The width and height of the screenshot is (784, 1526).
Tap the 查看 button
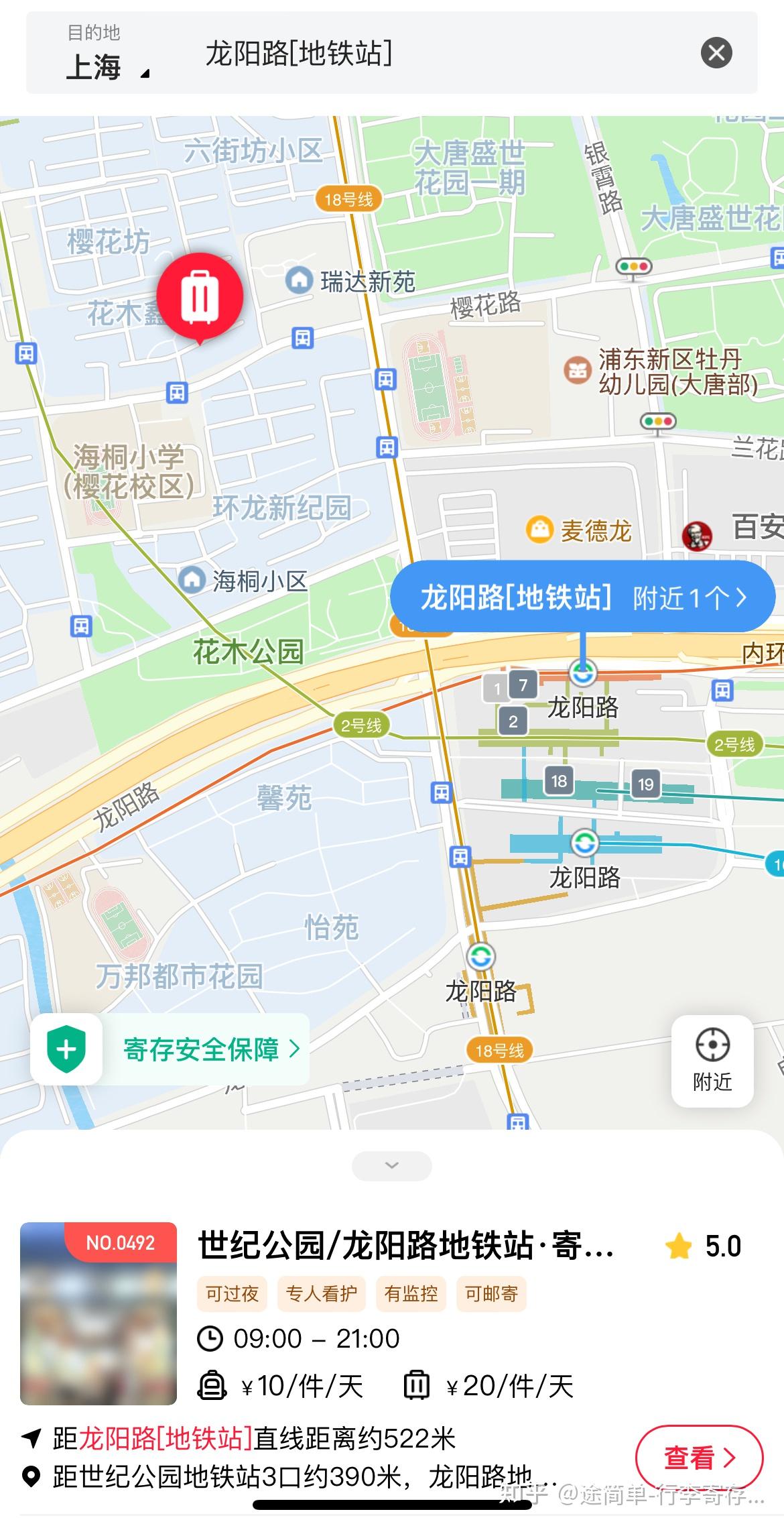click(x=699, y=1457)
